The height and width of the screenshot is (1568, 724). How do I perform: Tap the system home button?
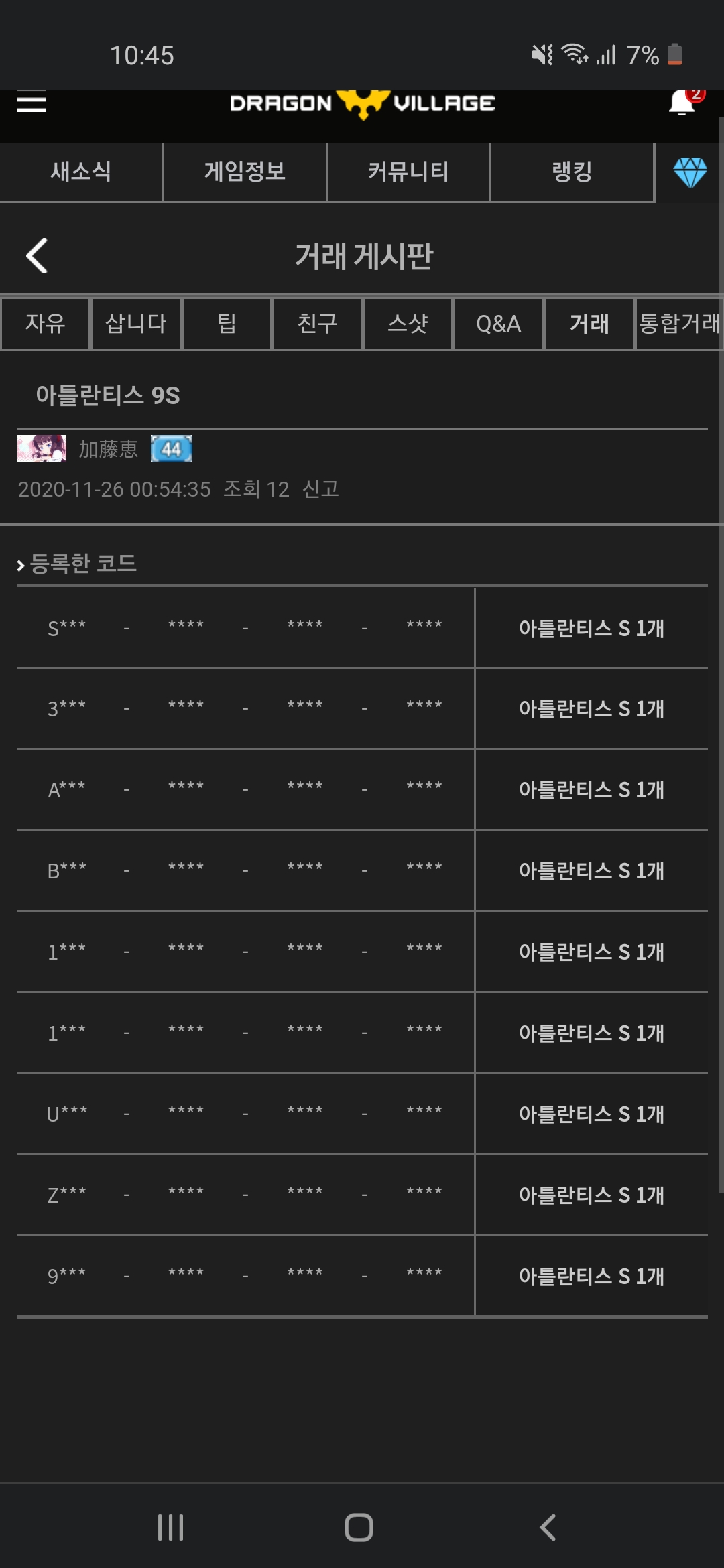pos(359,1528)
